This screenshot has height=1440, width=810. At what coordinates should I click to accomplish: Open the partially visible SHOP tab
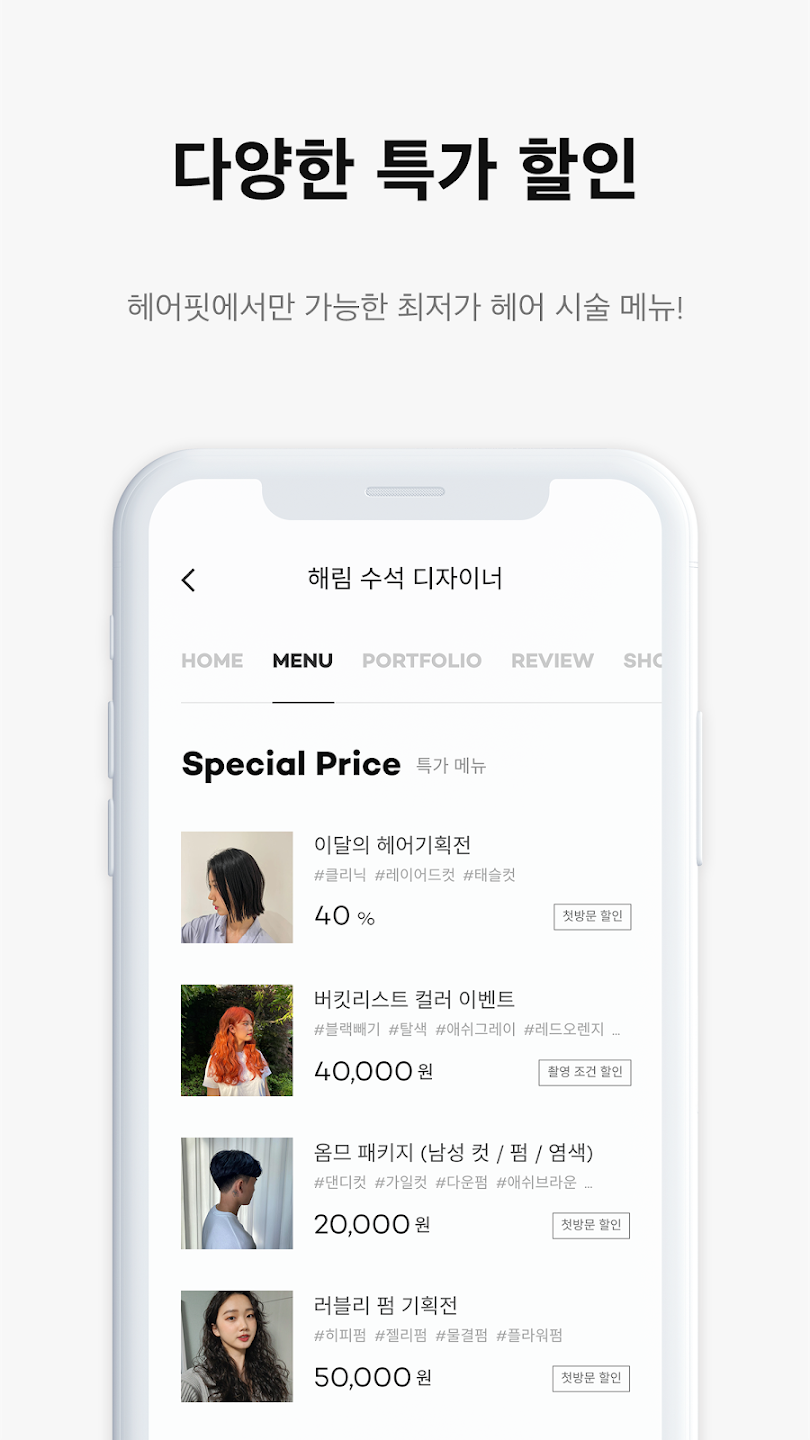pyautogui.click(x=645, y=660)
